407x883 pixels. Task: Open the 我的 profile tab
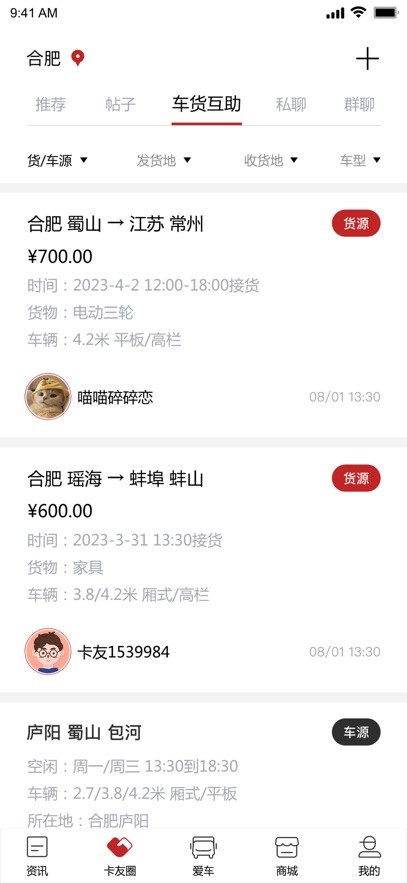click(x=369, y=856)
